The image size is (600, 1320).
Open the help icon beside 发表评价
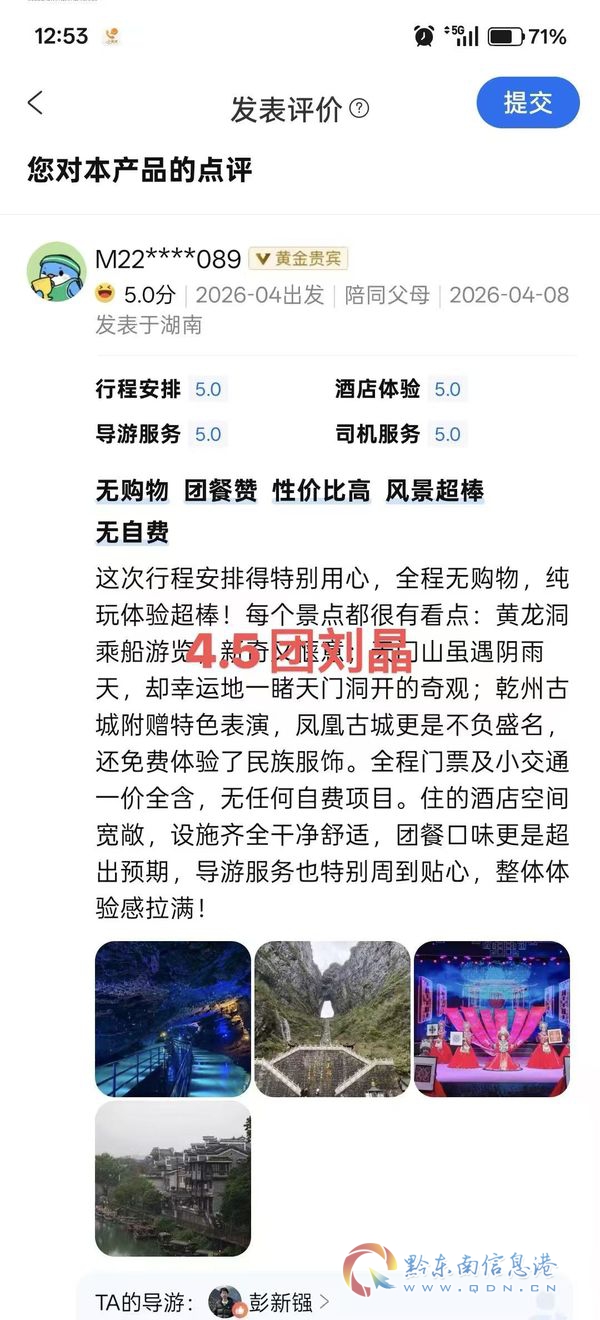[359, 108]
